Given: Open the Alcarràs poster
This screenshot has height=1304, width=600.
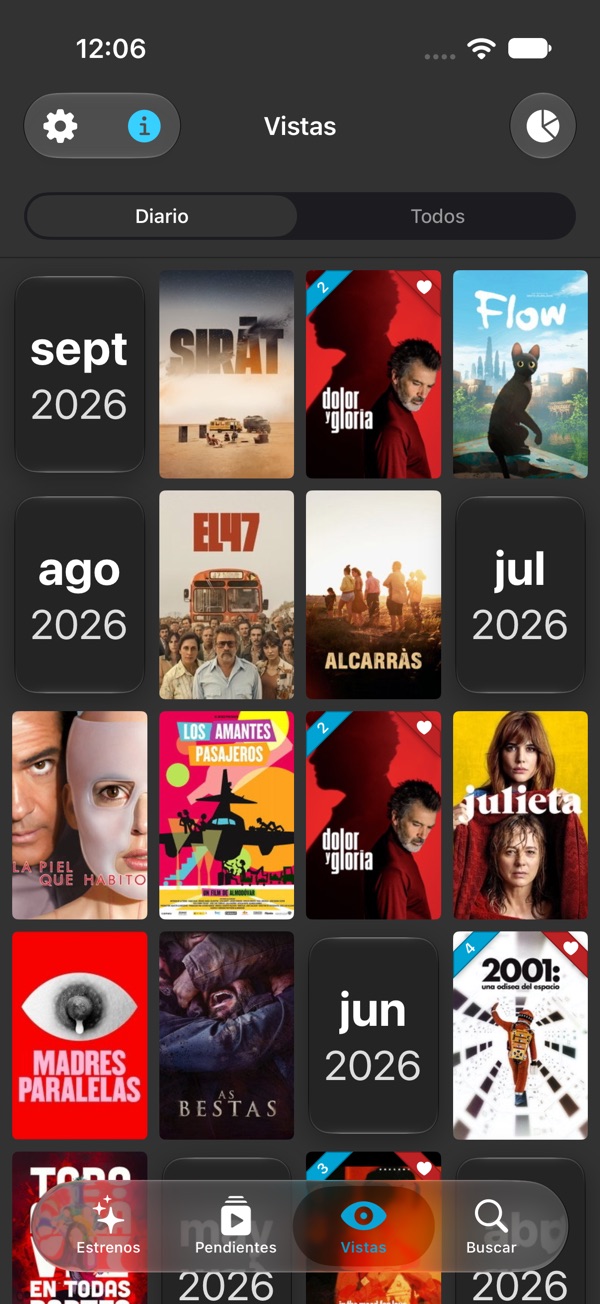Looking at the screenshot, I should coord(373,595).
